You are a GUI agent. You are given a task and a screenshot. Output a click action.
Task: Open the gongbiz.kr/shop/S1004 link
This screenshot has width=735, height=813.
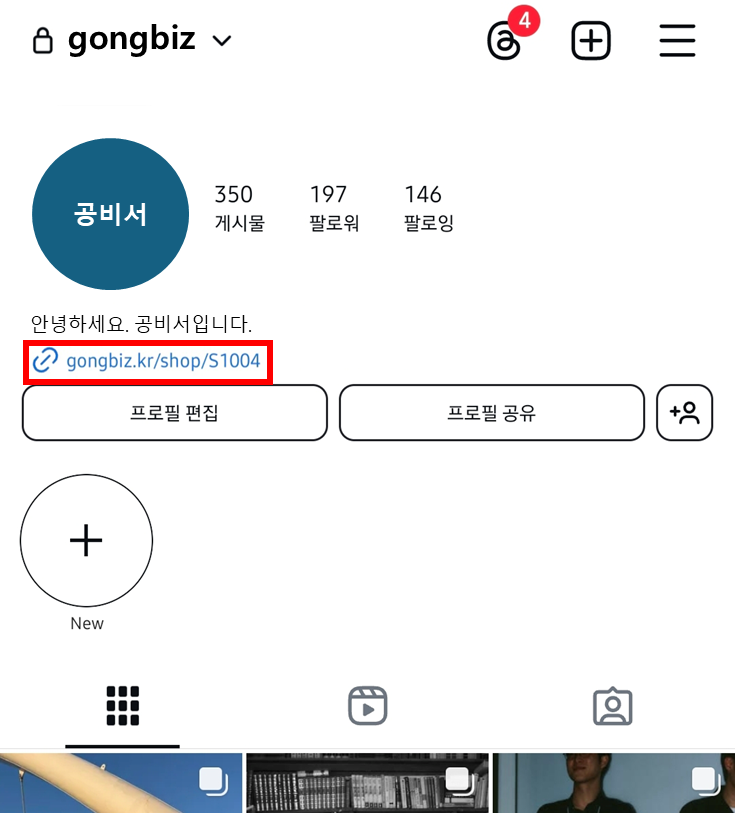pyautogui.click(x=150, y=361)
